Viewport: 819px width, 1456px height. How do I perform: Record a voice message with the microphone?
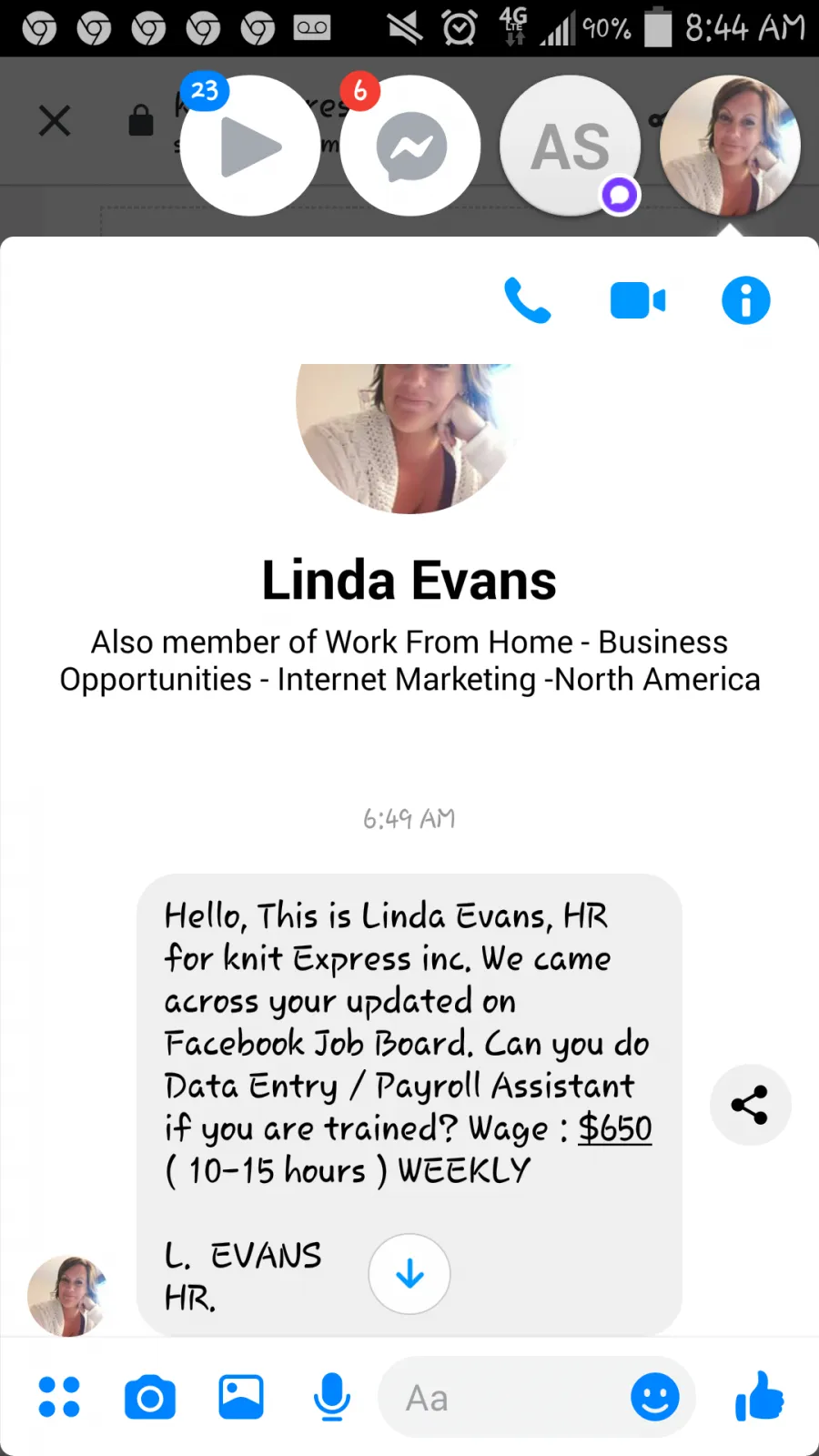point(332,1397)
